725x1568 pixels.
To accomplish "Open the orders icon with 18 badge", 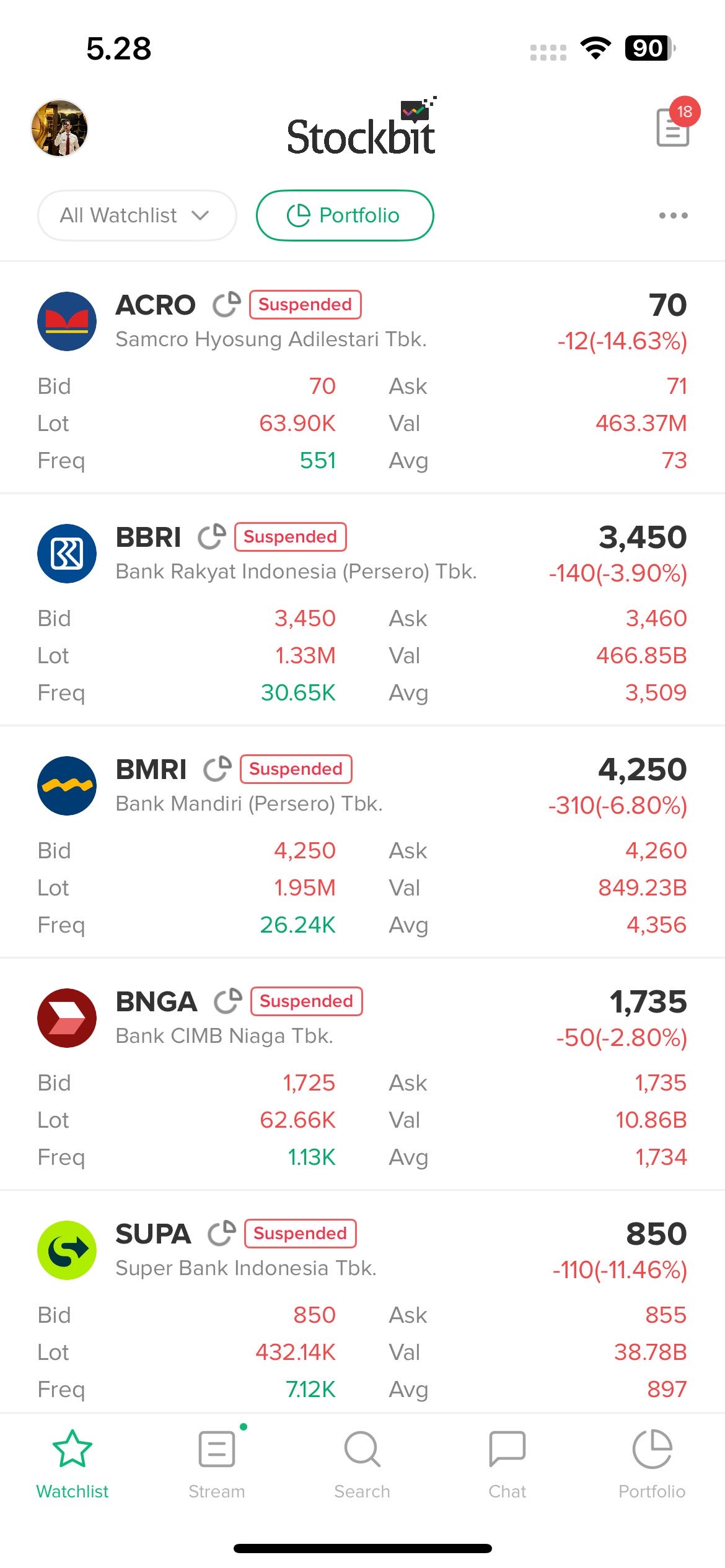I will point(673,127).
